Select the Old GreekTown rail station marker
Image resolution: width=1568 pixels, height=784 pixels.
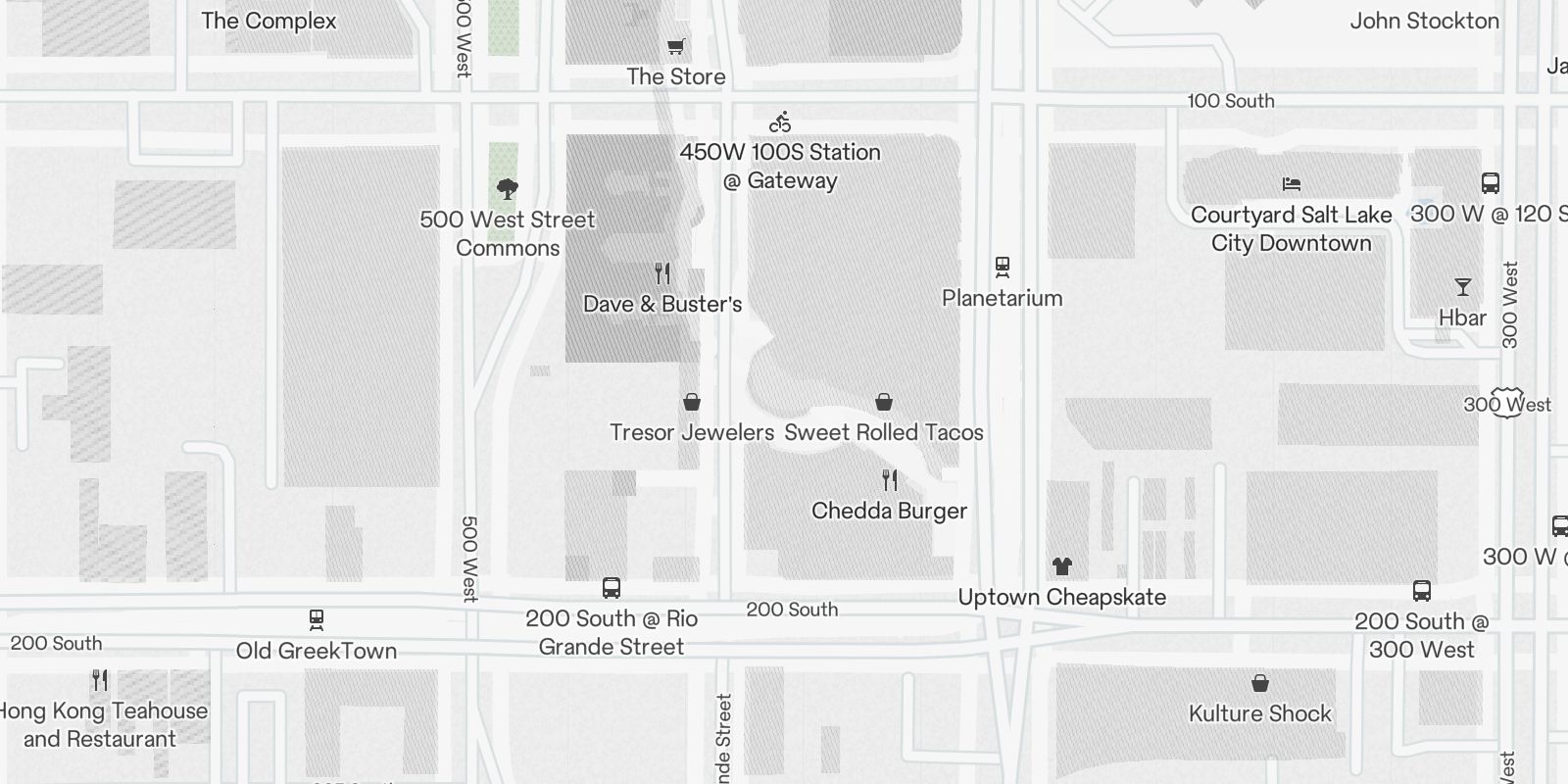316,620
